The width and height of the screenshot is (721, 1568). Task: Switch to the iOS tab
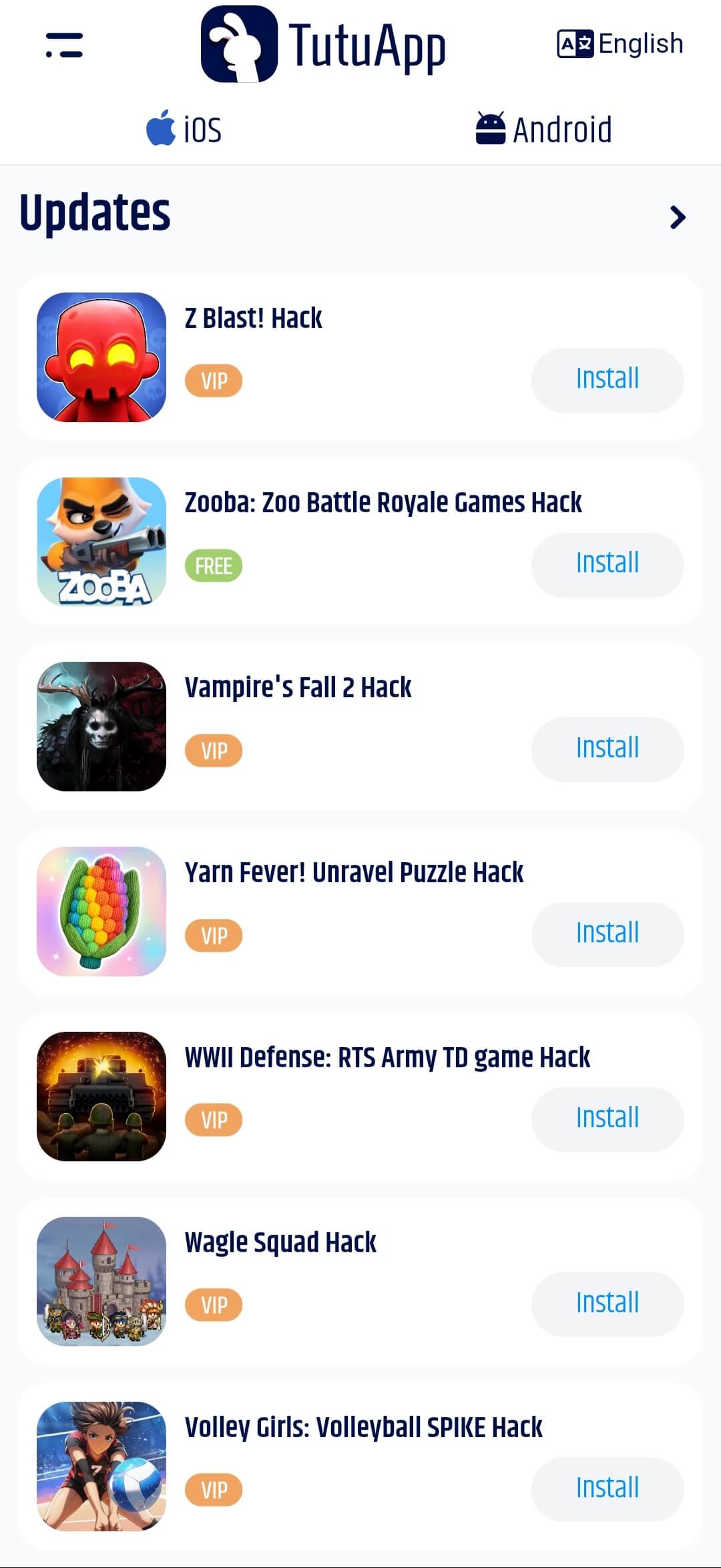[x=184, y=127]
